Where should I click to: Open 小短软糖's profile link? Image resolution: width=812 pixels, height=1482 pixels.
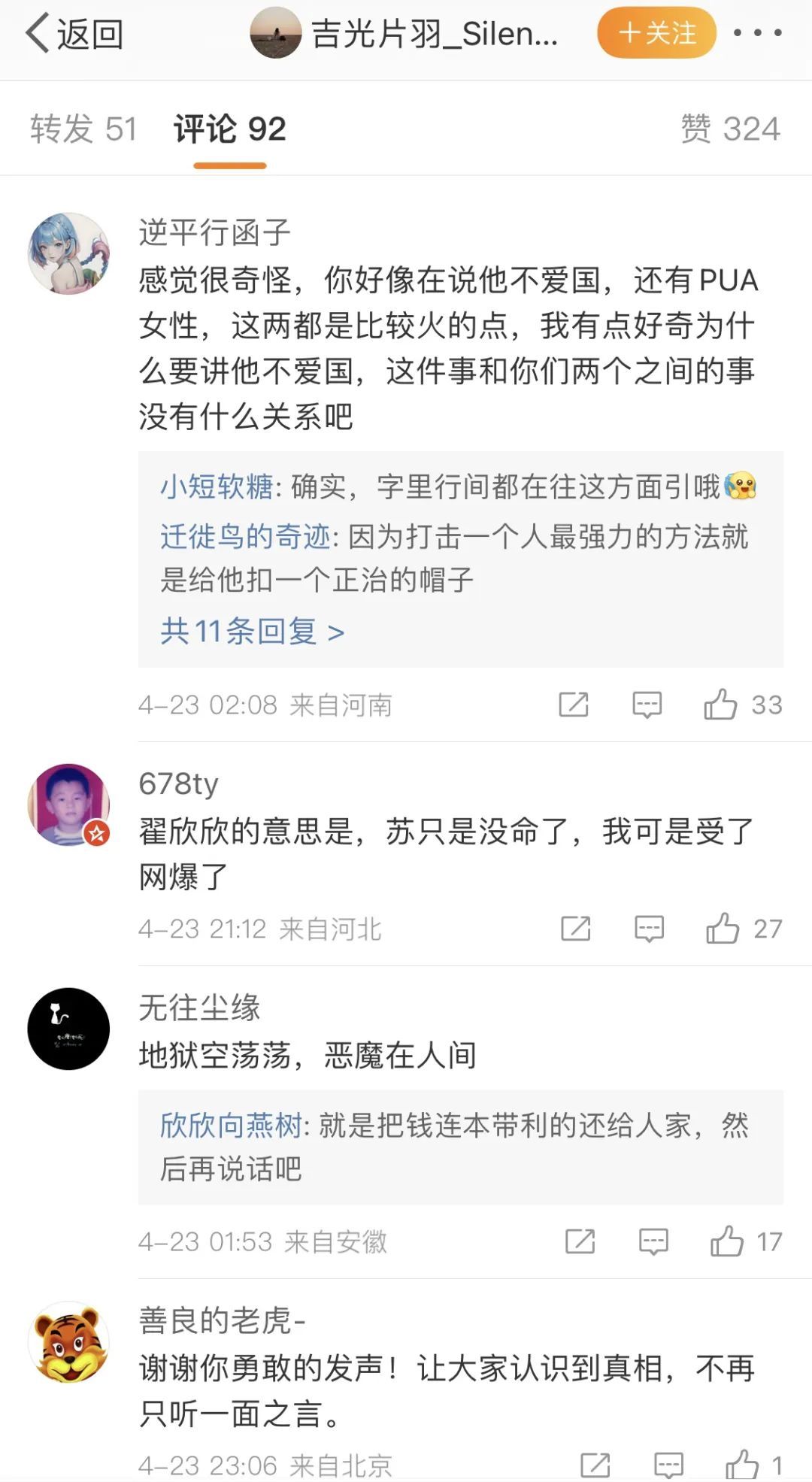coord(217,487)
